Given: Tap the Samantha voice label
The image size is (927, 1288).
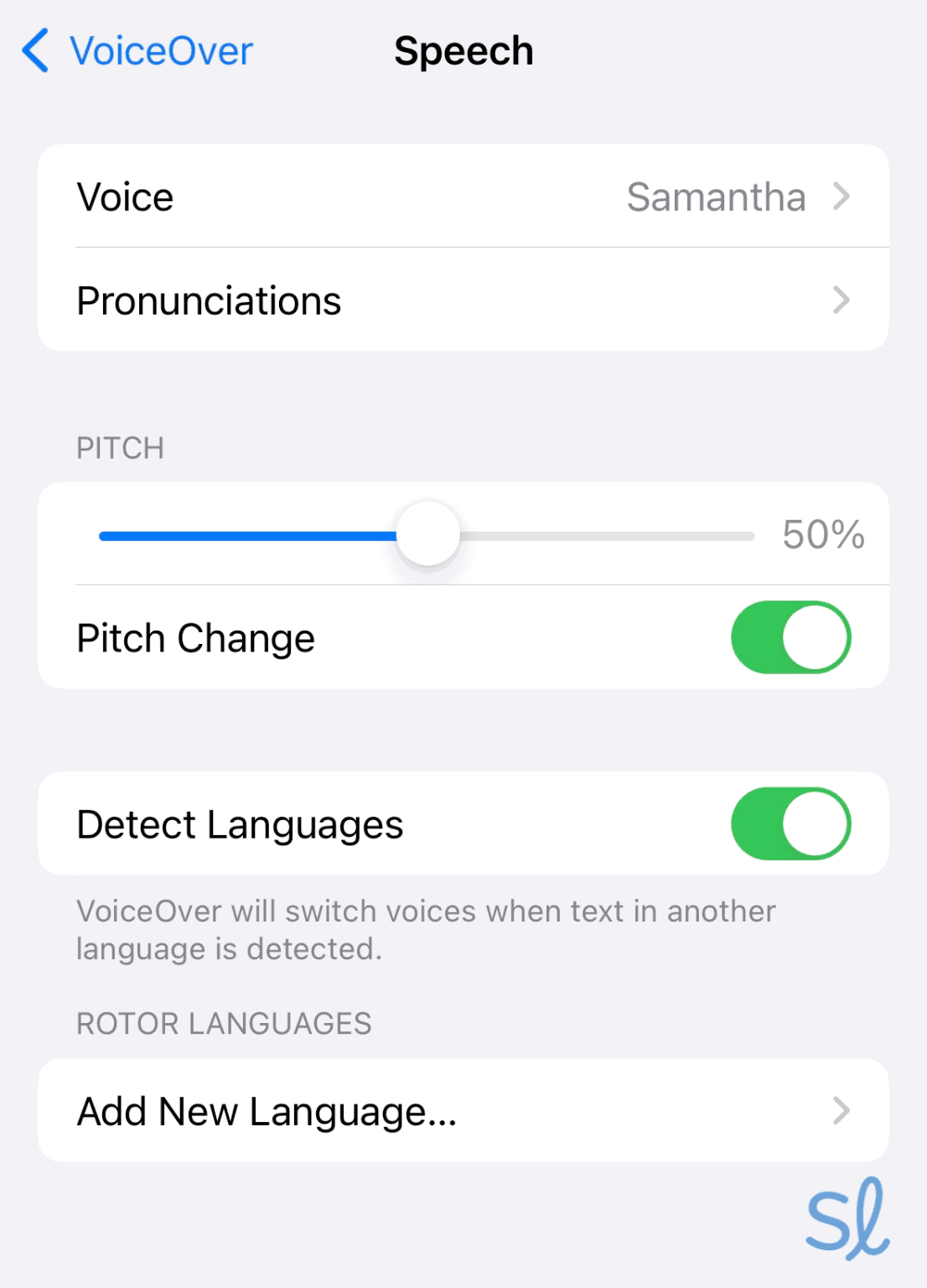Looking at the screenshot, I should click(x=715, y=196).
